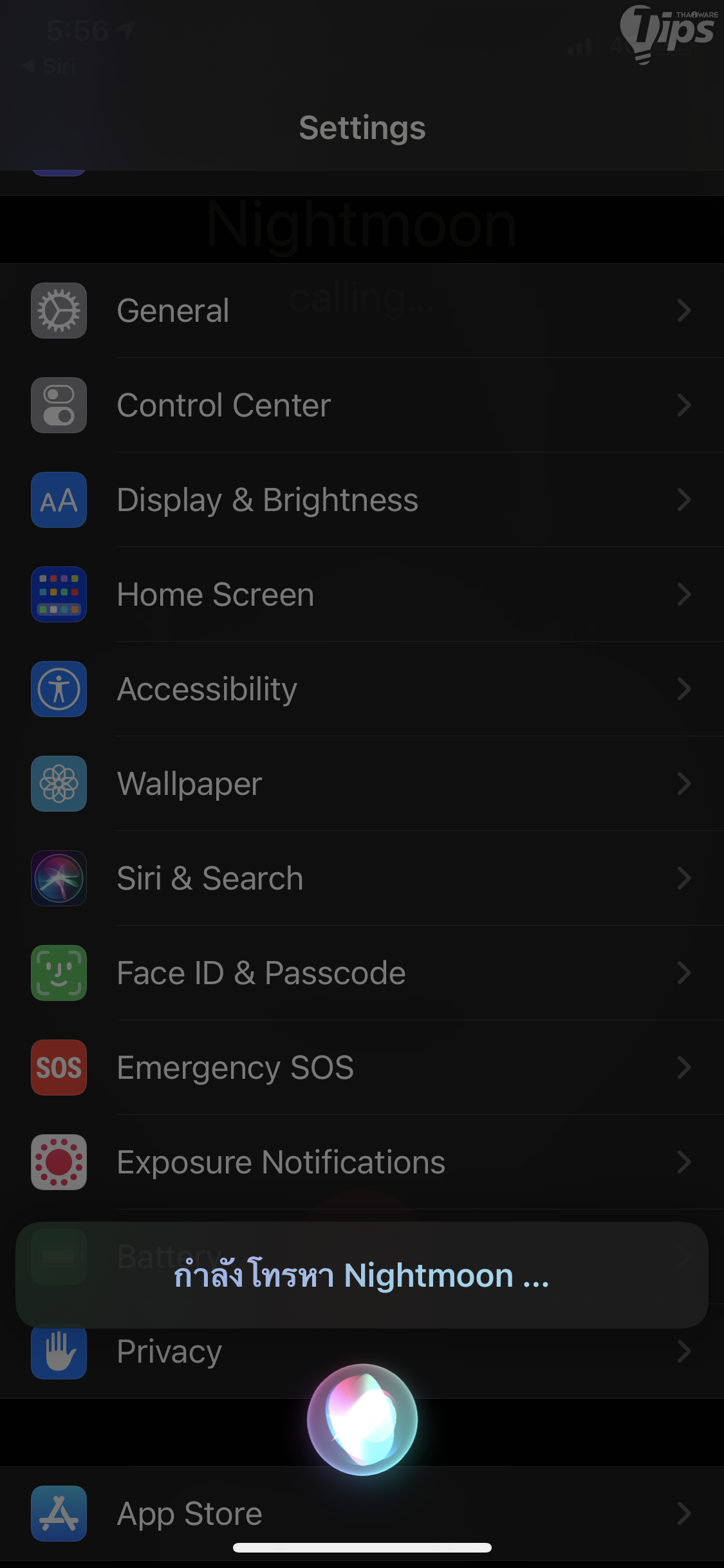The image size is (724, 1568).
Task: Open Control Center settings
Action: 360,406
